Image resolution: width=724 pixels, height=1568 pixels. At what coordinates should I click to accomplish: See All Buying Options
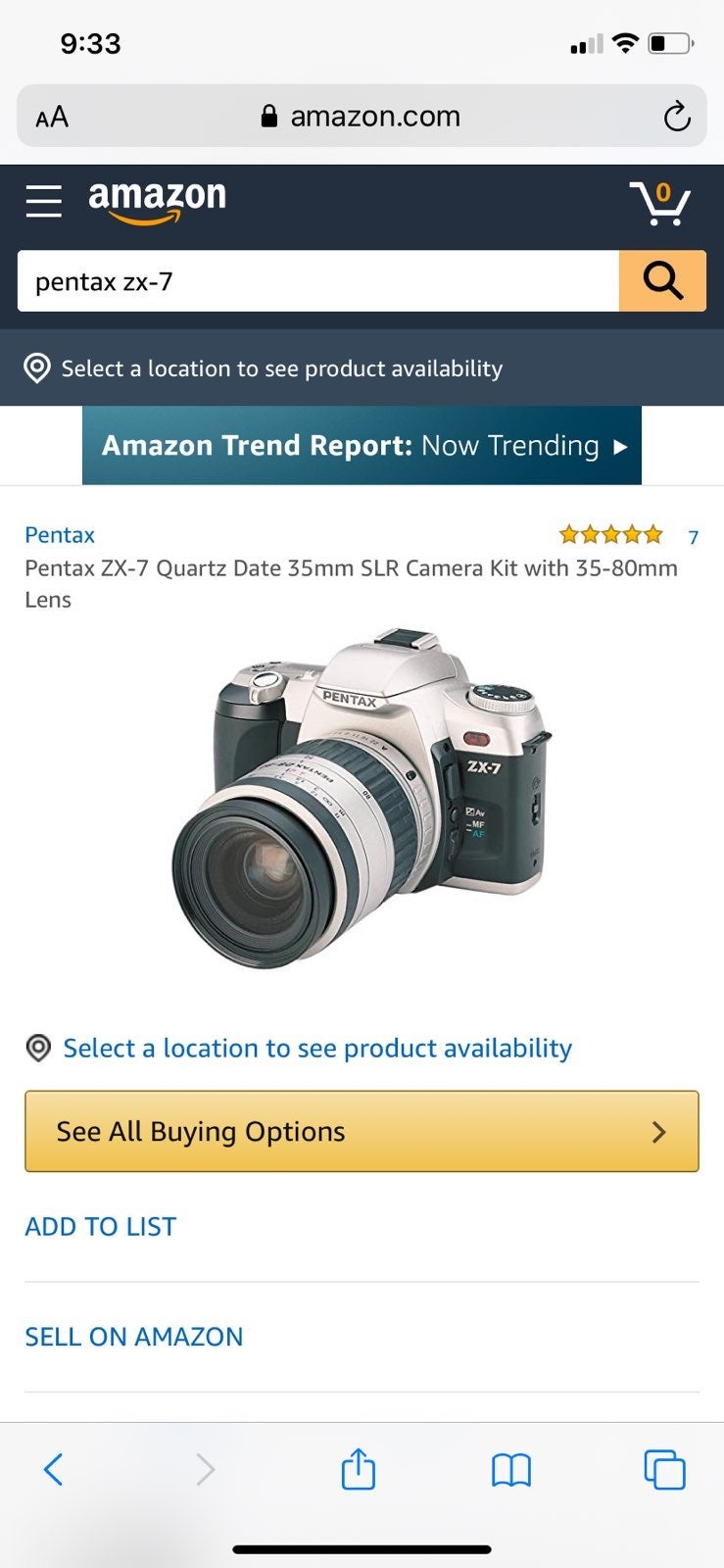(362, 1132)
